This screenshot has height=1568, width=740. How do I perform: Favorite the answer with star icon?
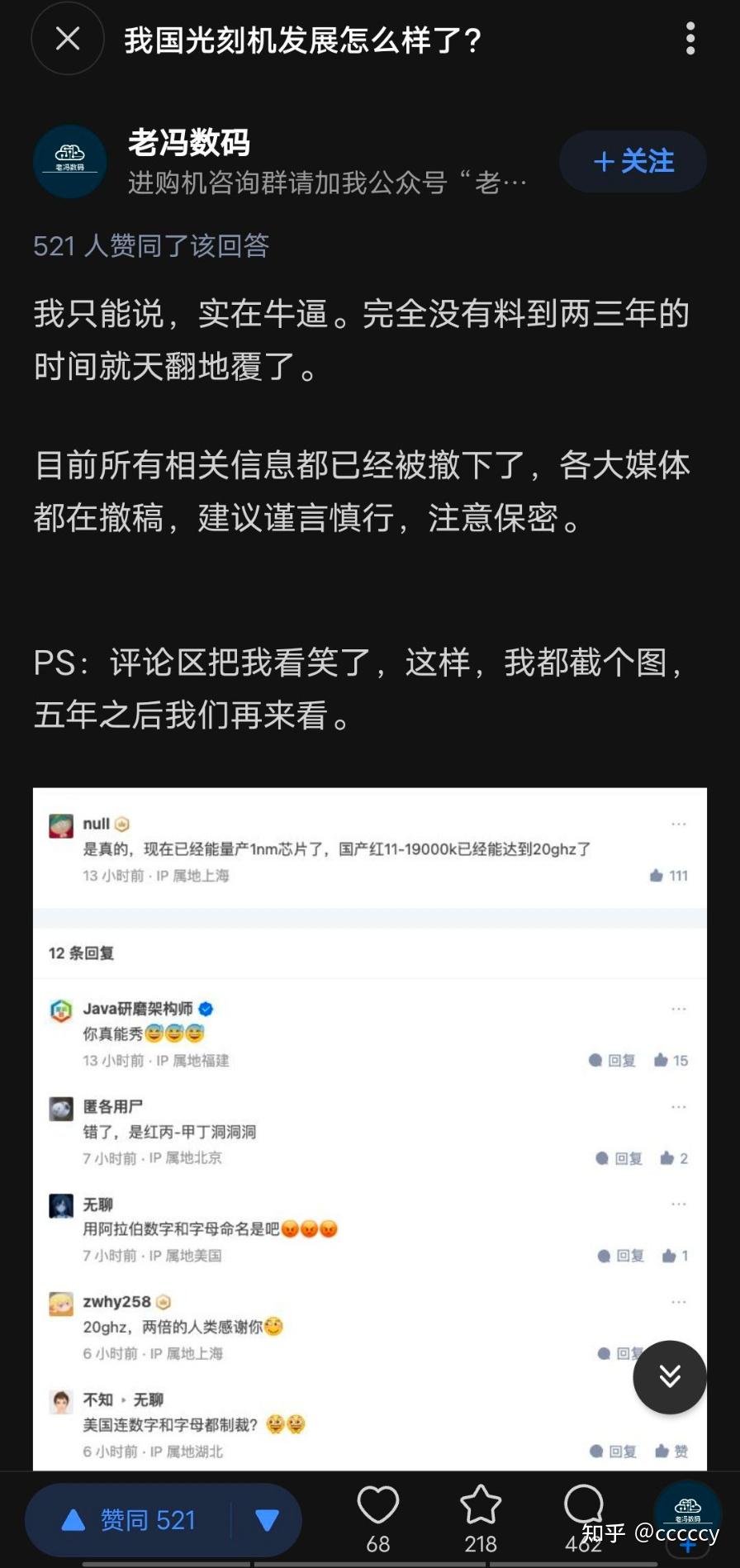(x=481, y=1518)
